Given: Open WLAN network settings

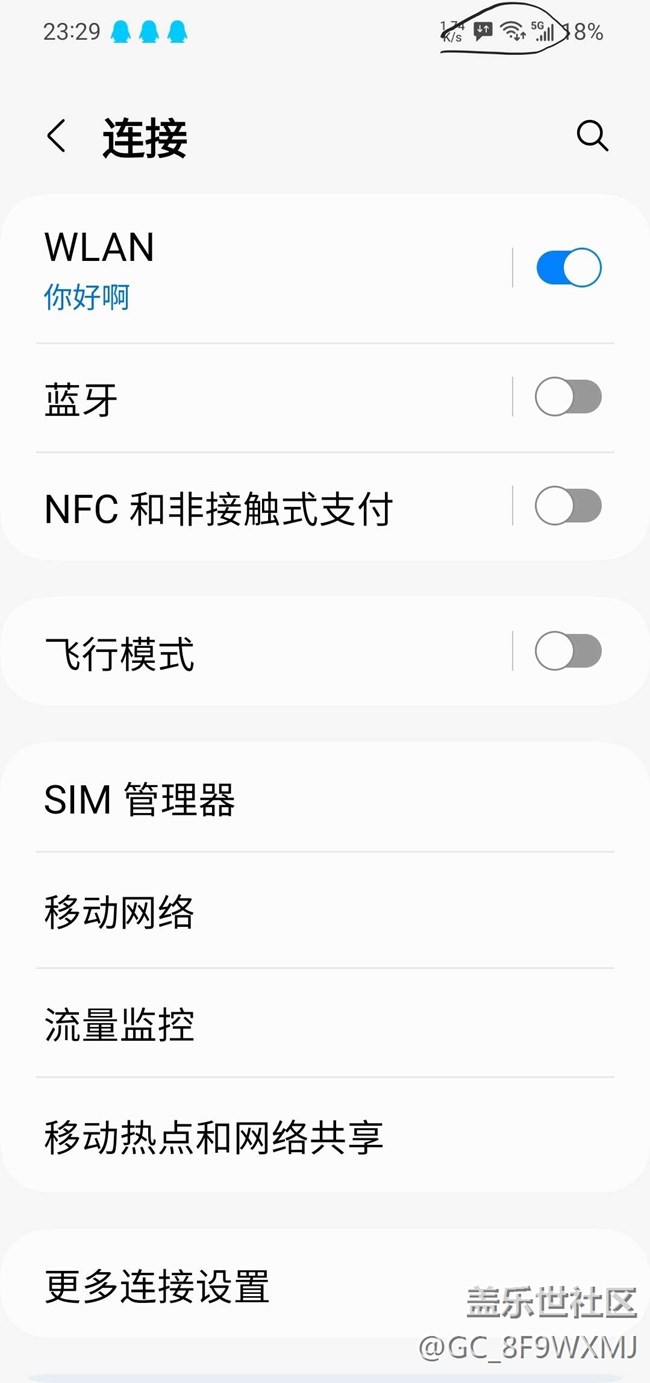Looking at the screenshot, I should (x=250, y=268).
